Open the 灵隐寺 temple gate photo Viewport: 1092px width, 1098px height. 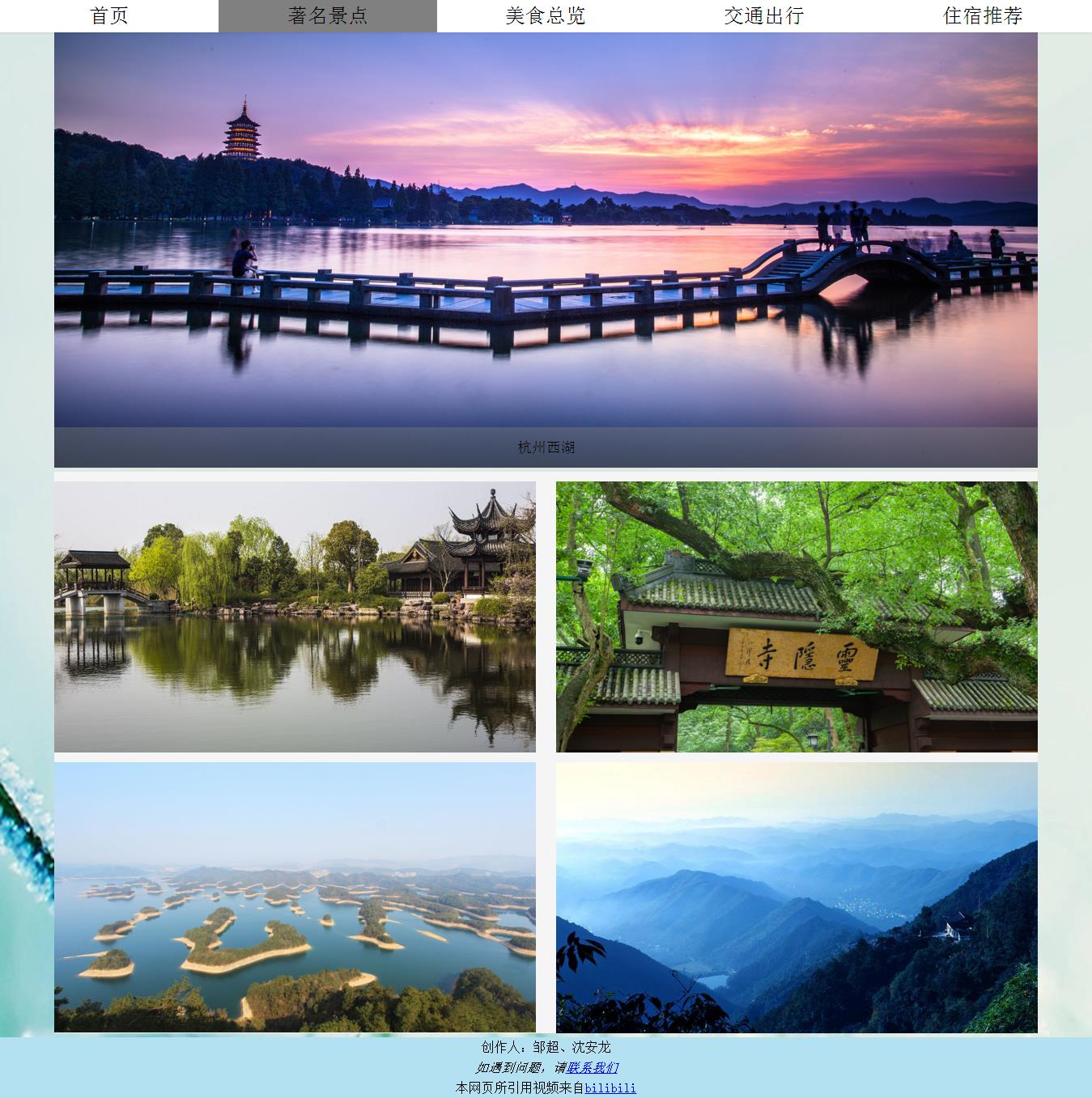797,617
